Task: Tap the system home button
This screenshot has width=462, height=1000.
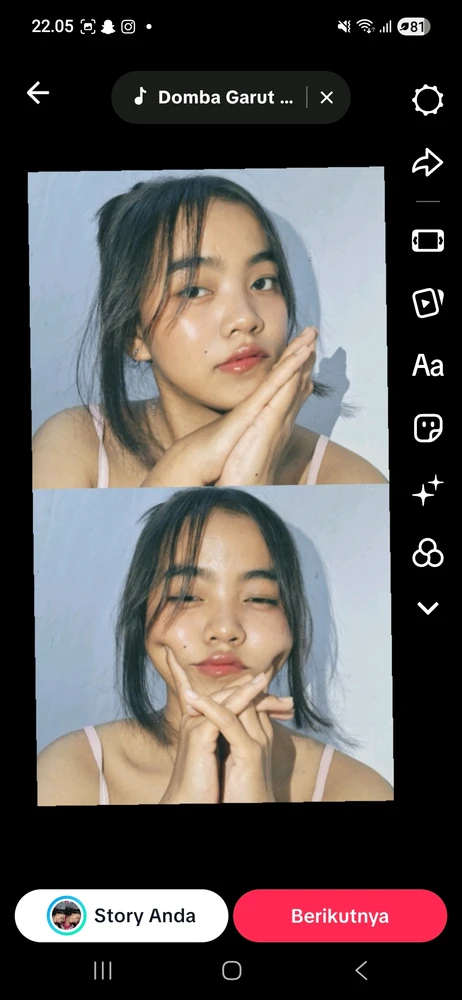Action: tap(232, 971)
